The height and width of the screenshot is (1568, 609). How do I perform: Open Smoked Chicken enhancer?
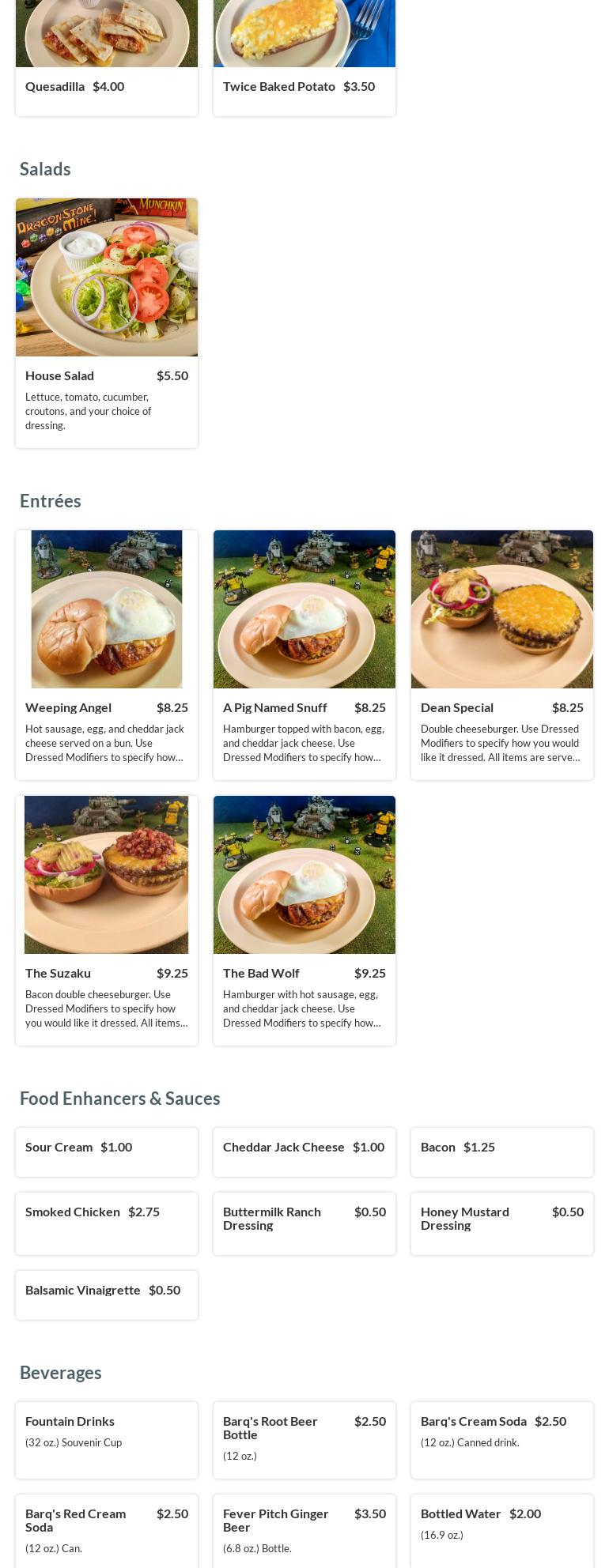click(x=106, y=1223)
